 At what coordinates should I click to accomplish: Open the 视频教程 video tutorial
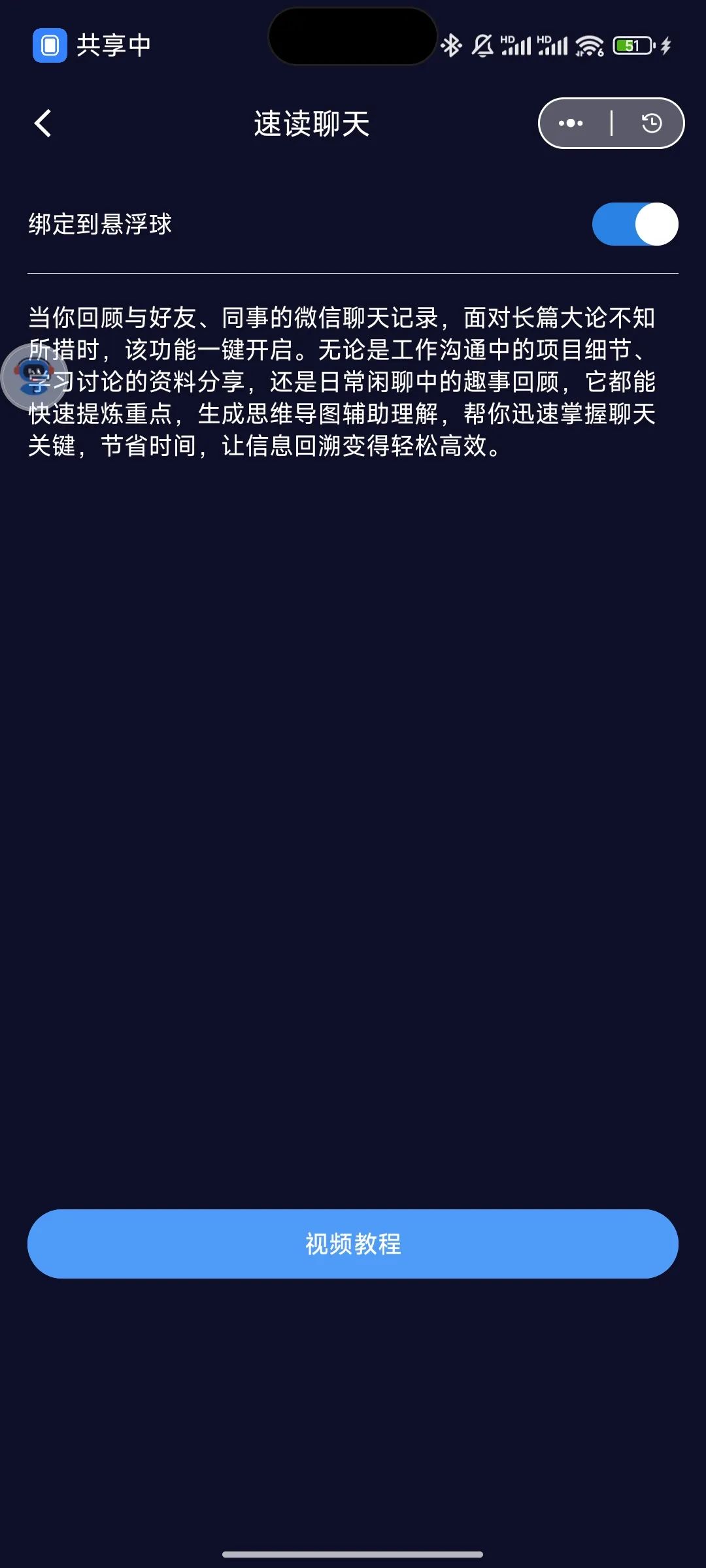pyautogui.click(x=353, y=1243)
